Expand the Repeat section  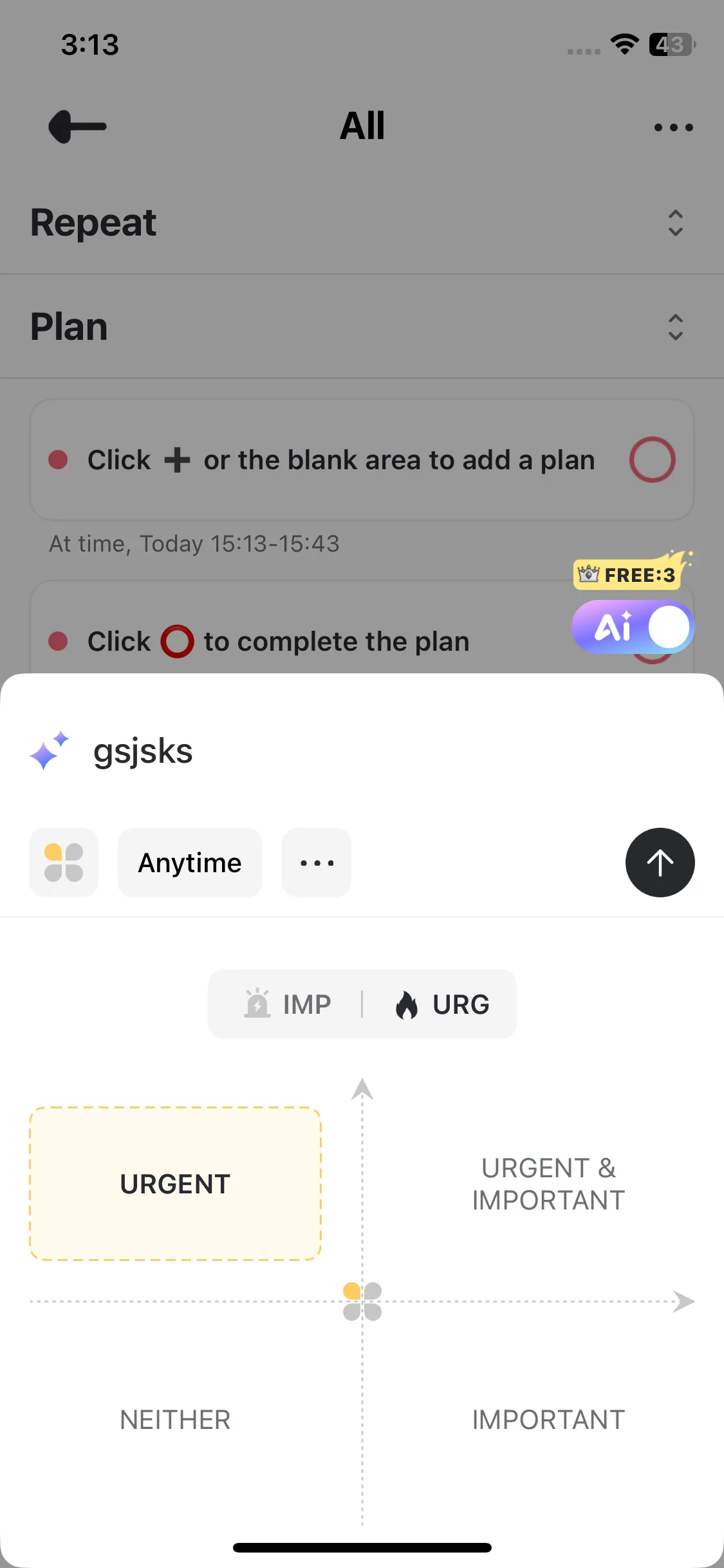675,223
